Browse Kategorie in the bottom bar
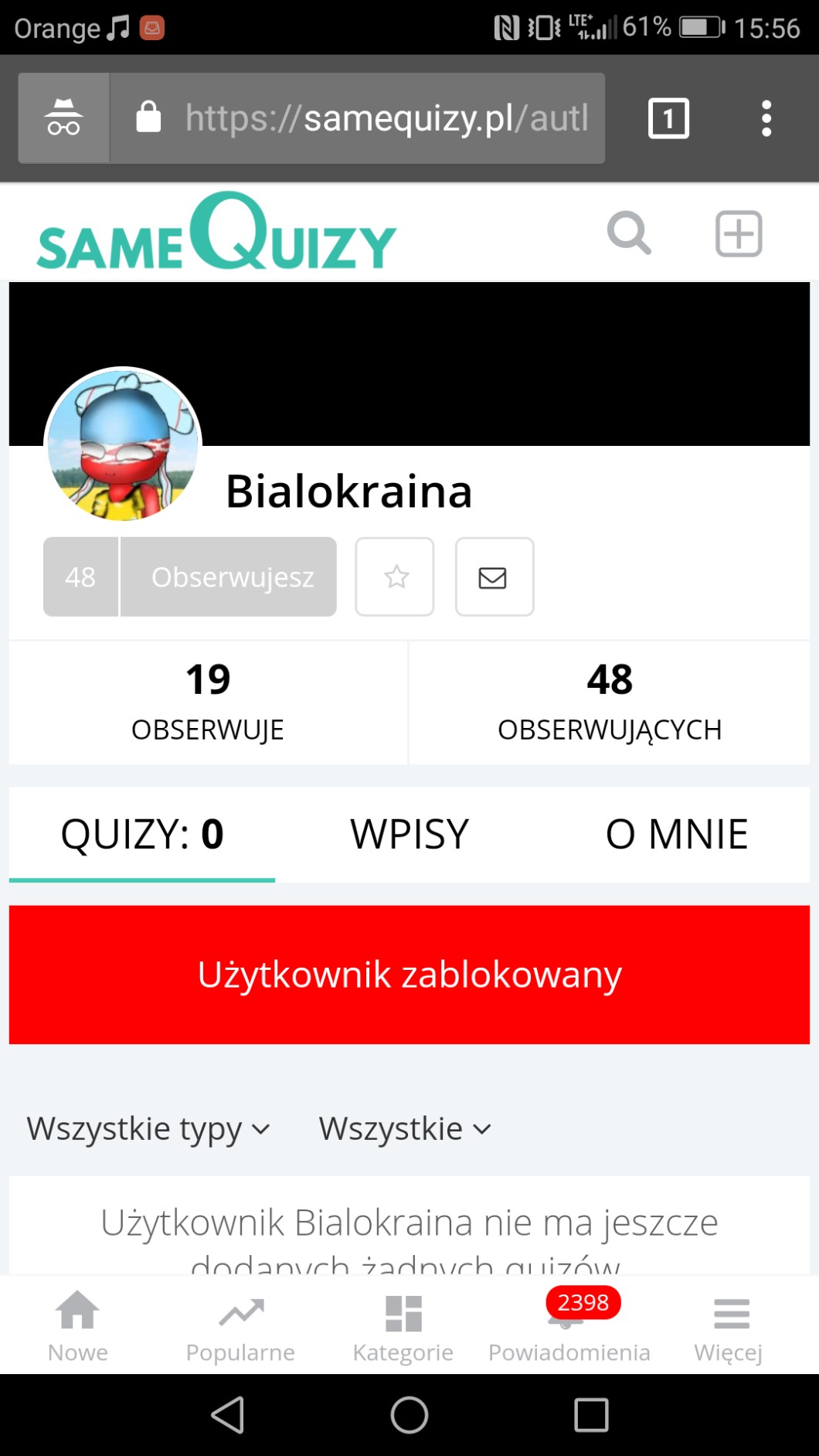Screen dimensions: 819x1456 (x=403, y=1326)
